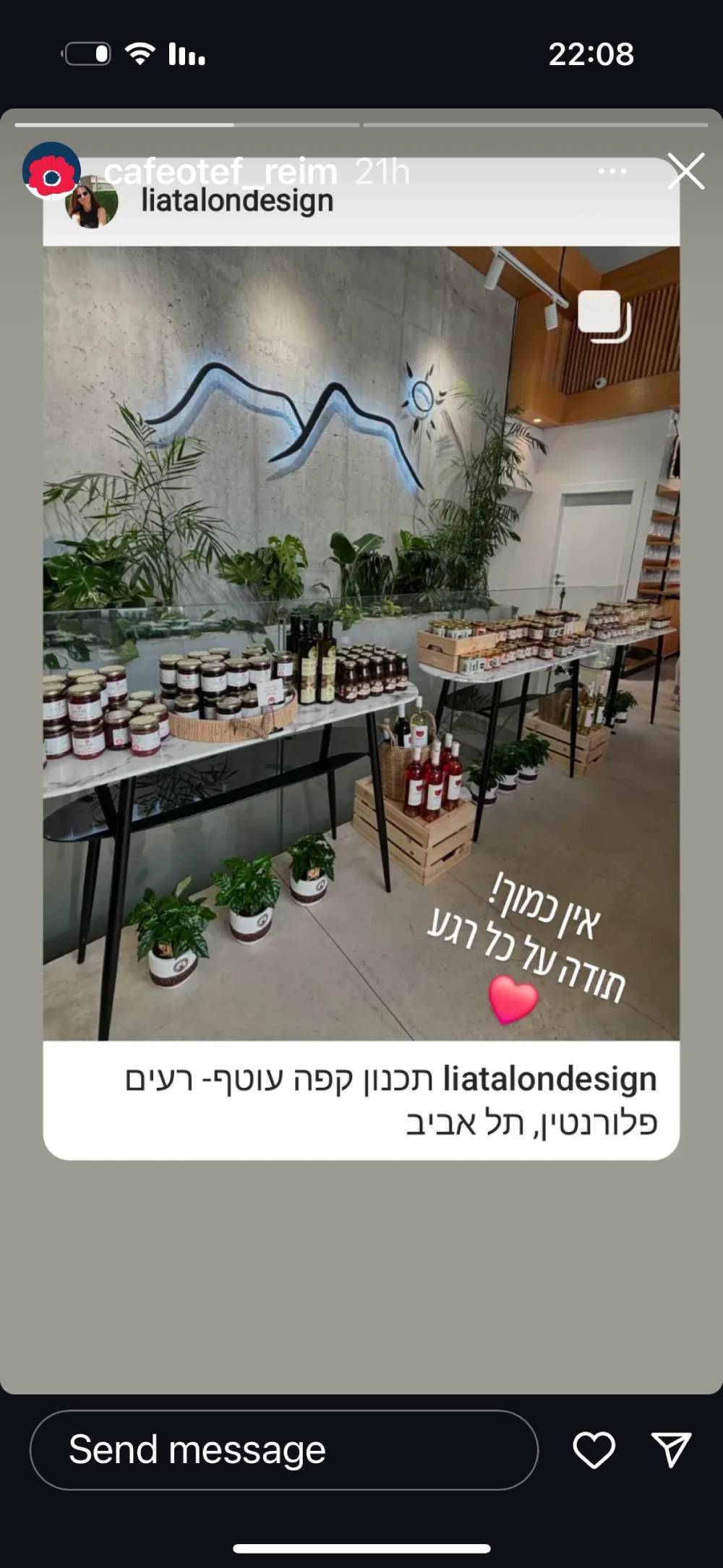The width and height of the screenshot is (723, 1568).
Task: Open cafeotef_reim profile from the avatar
Action: coord(51,171)
